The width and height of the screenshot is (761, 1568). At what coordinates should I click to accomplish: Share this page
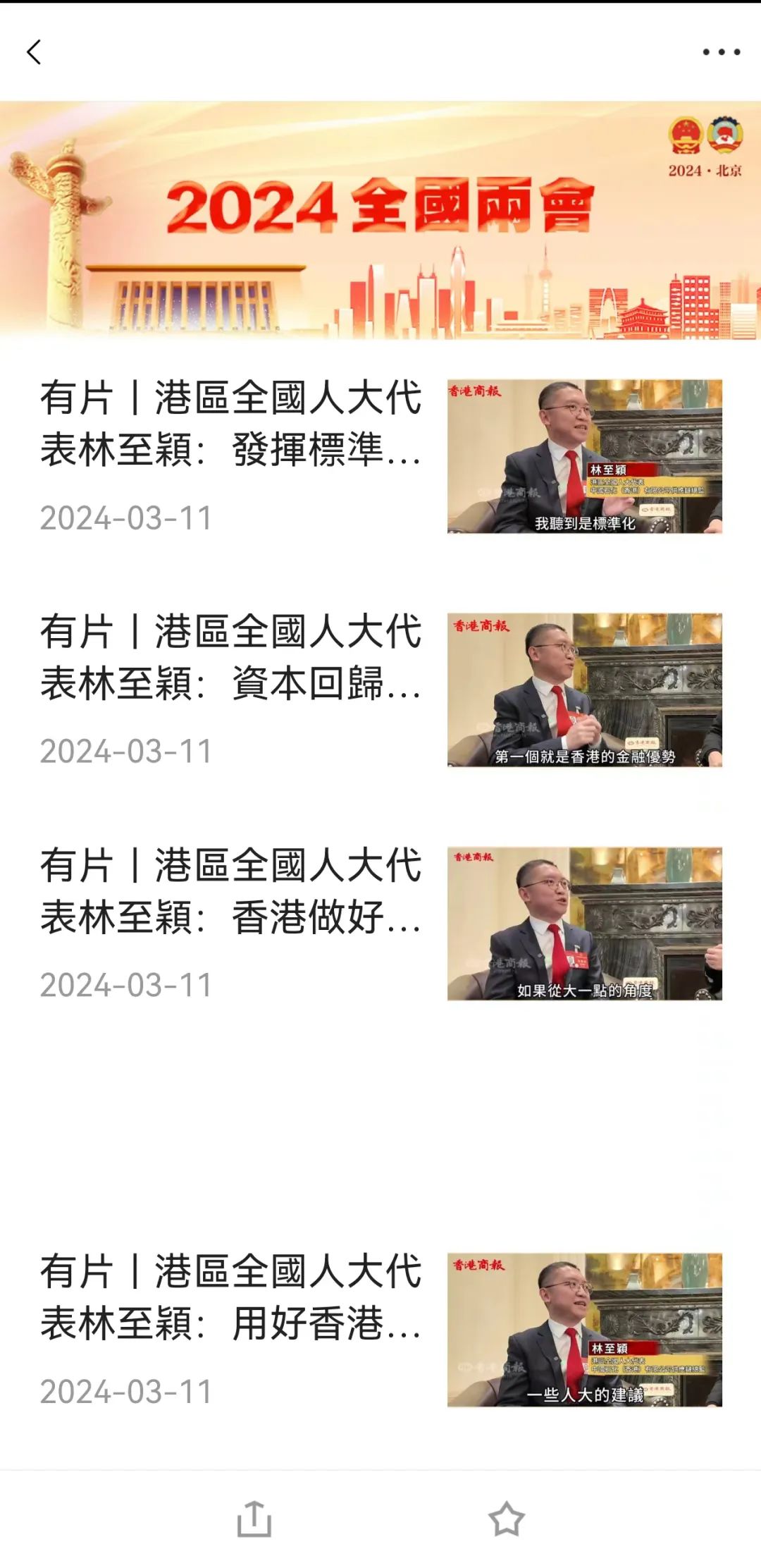pyautogui.click(x=254, y=1519)
